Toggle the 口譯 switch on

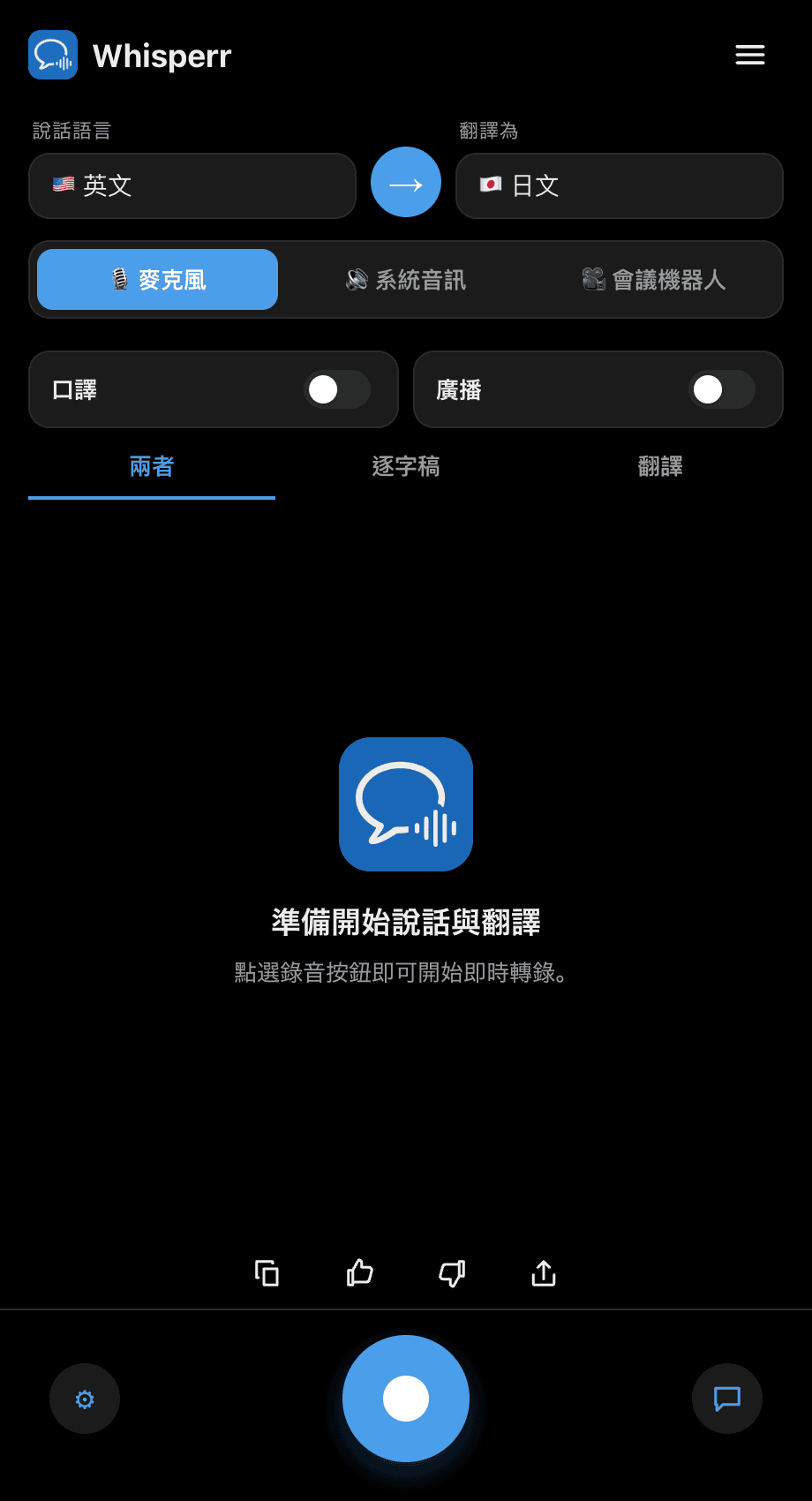pyautogui.click(x=337, y=389)
